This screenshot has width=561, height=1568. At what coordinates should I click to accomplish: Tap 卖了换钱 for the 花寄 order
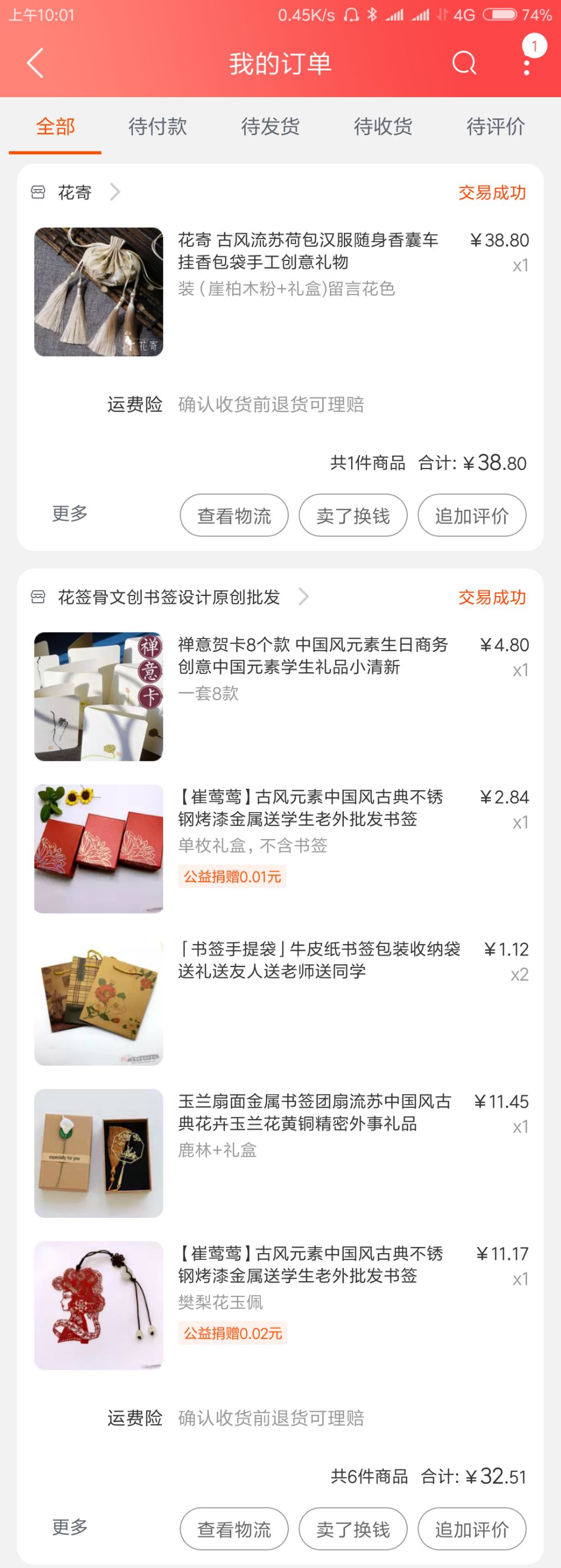pos(353,516)
